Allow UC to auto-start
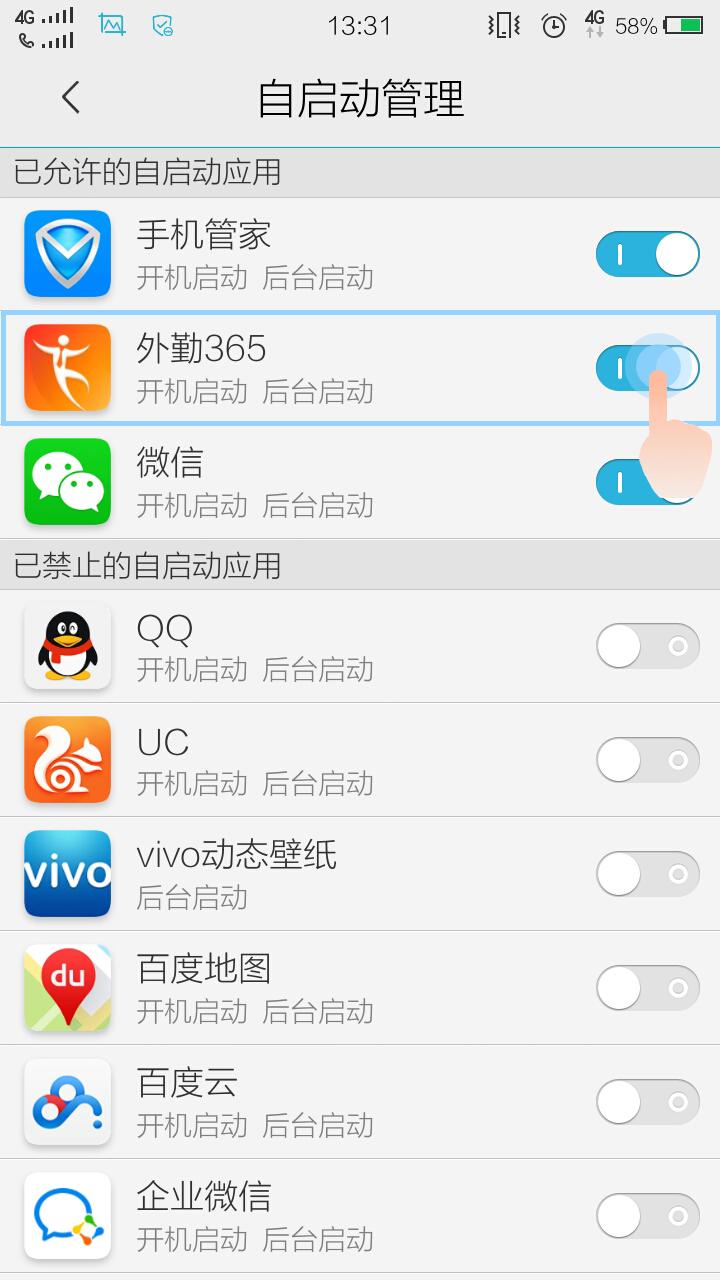Viewport: 720px width, 1280px height. click(647, 760)
